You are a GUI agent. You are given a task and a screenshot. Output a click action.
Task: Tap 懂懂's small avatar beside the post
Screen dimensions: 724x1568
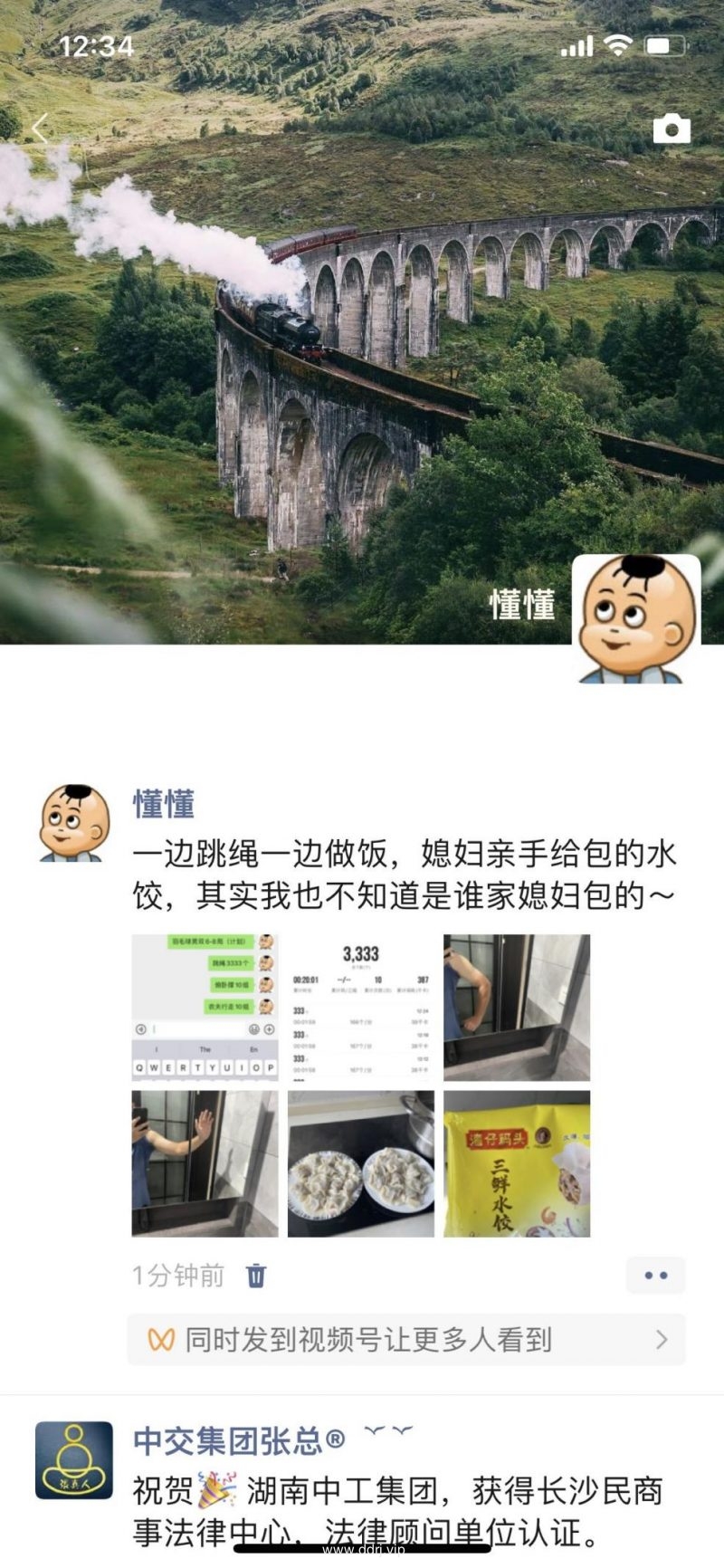[x=74, y=822]
